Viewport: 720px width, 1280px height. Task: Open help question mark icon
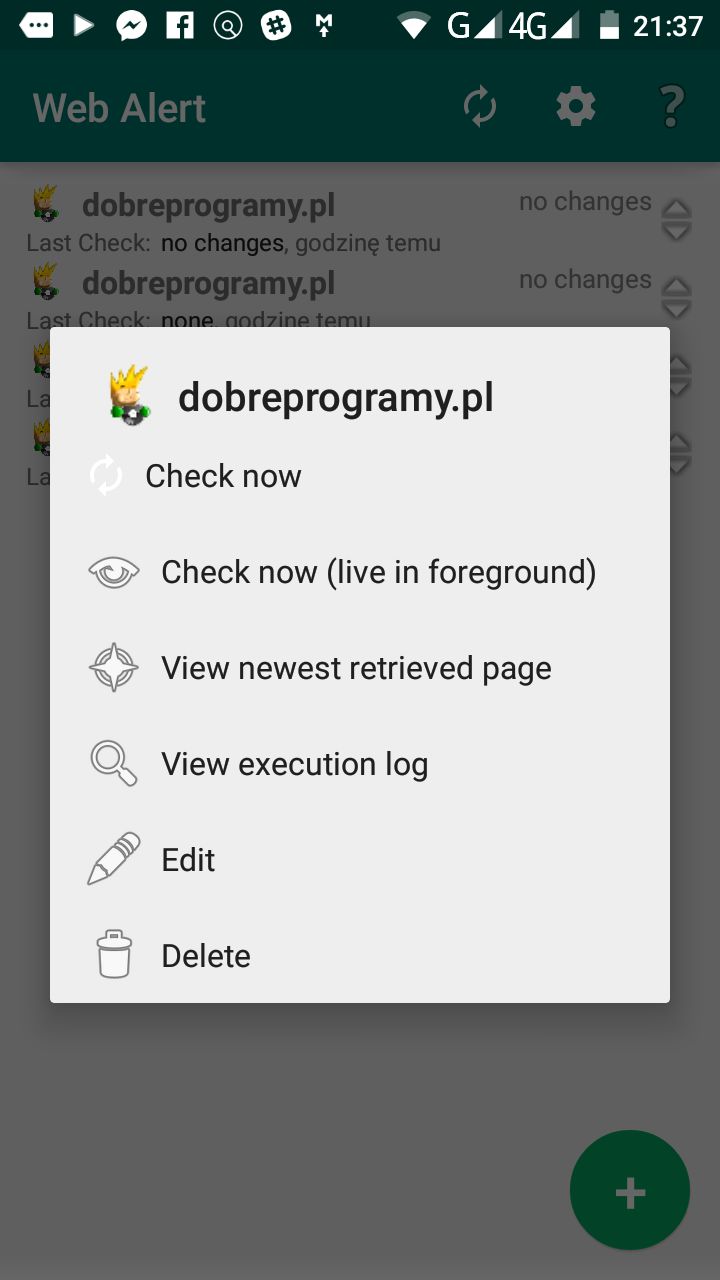tap(672, 107)
